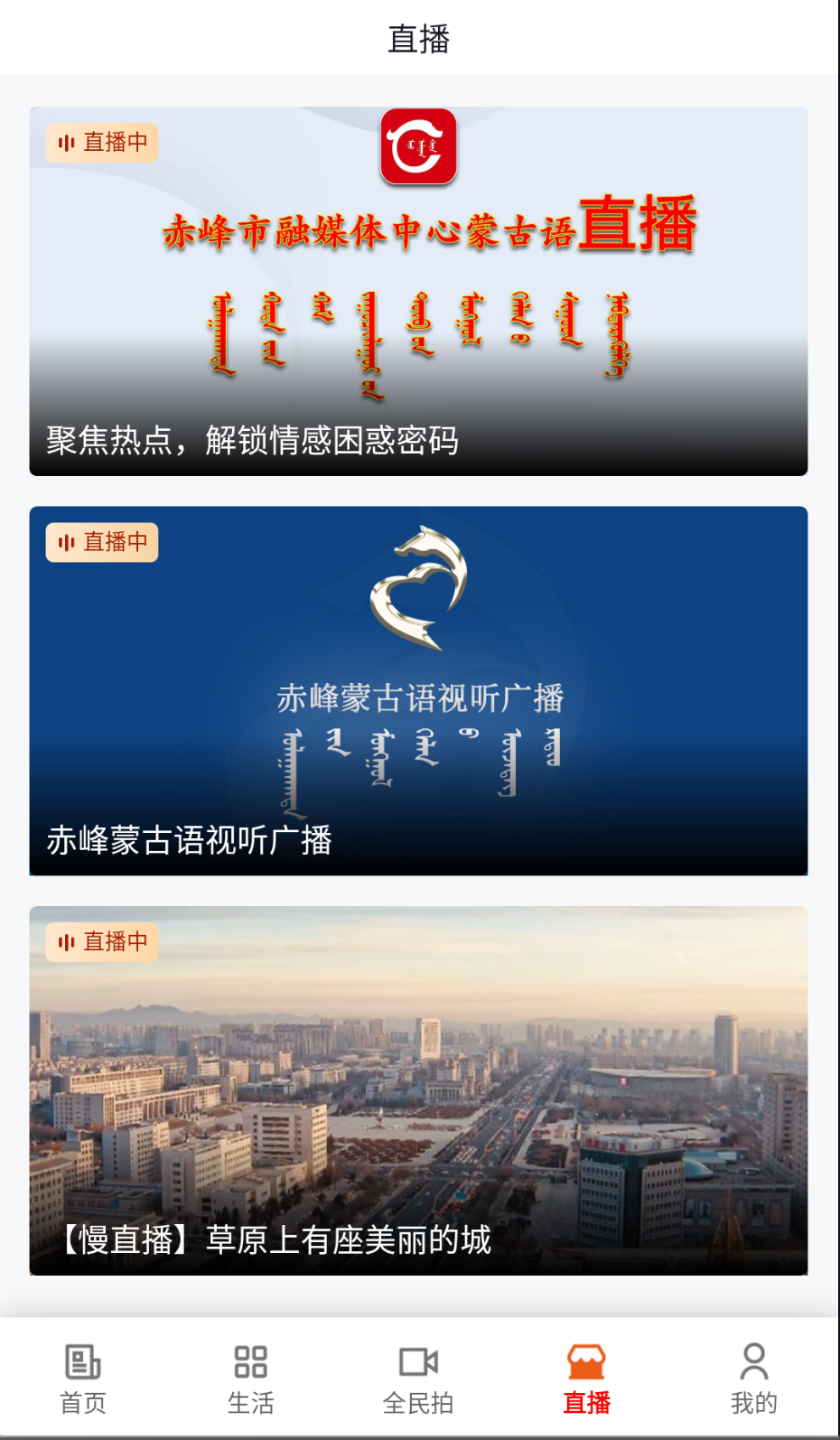Tap the 全民拍 camera icon

[420, 1362]
